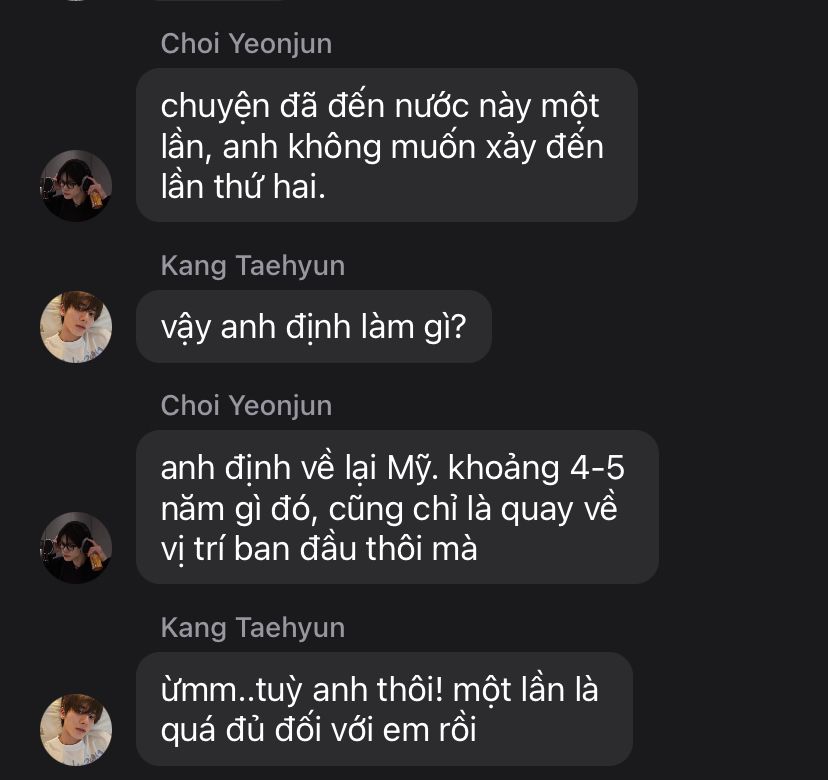Screen dimensions: 828x780
Task: Open Choi Yeonjun's avatar beside "lần thứ hai" message
Action: point(75,186)
